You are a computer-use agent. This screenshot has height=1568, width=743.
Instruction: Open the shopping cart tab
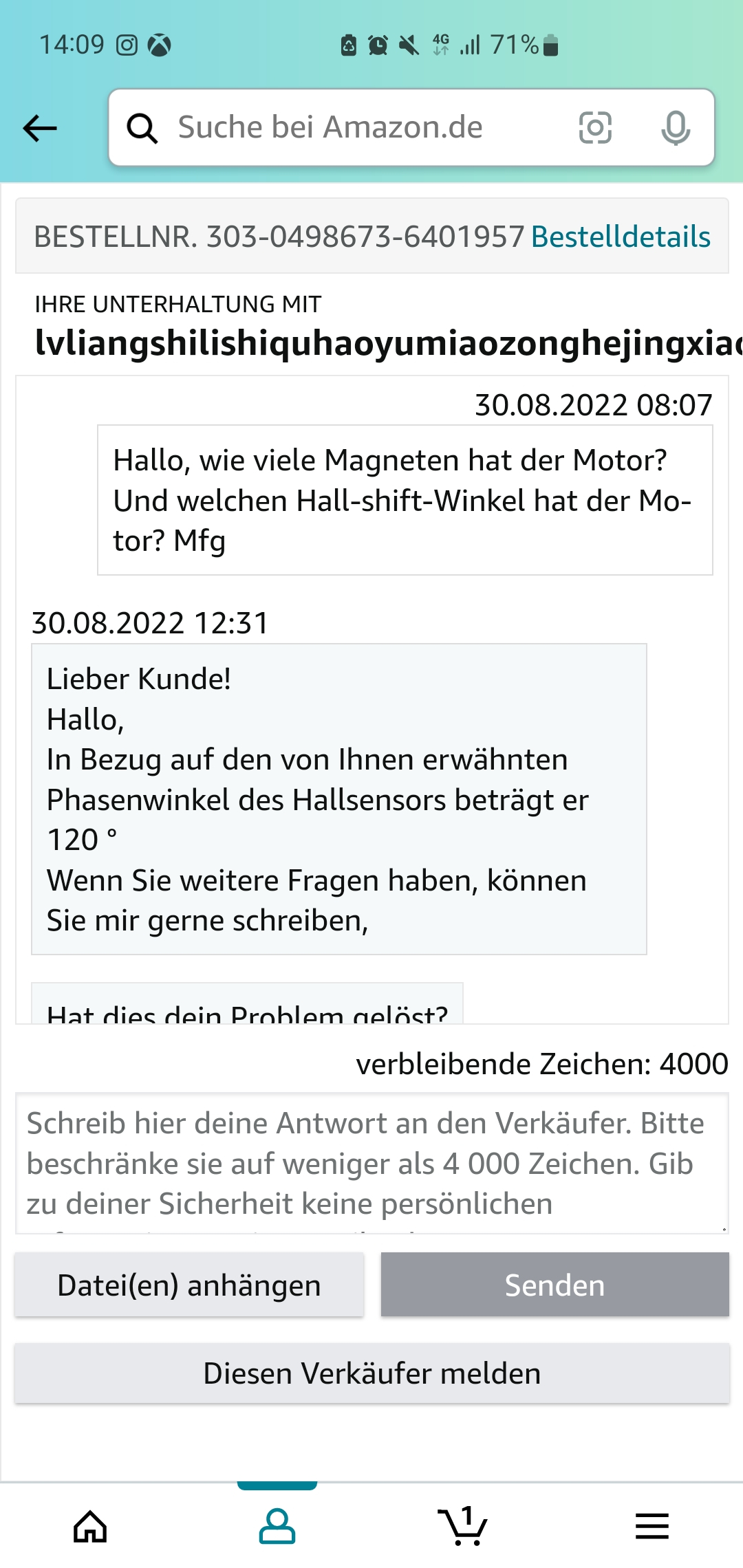coord(463,1527)
